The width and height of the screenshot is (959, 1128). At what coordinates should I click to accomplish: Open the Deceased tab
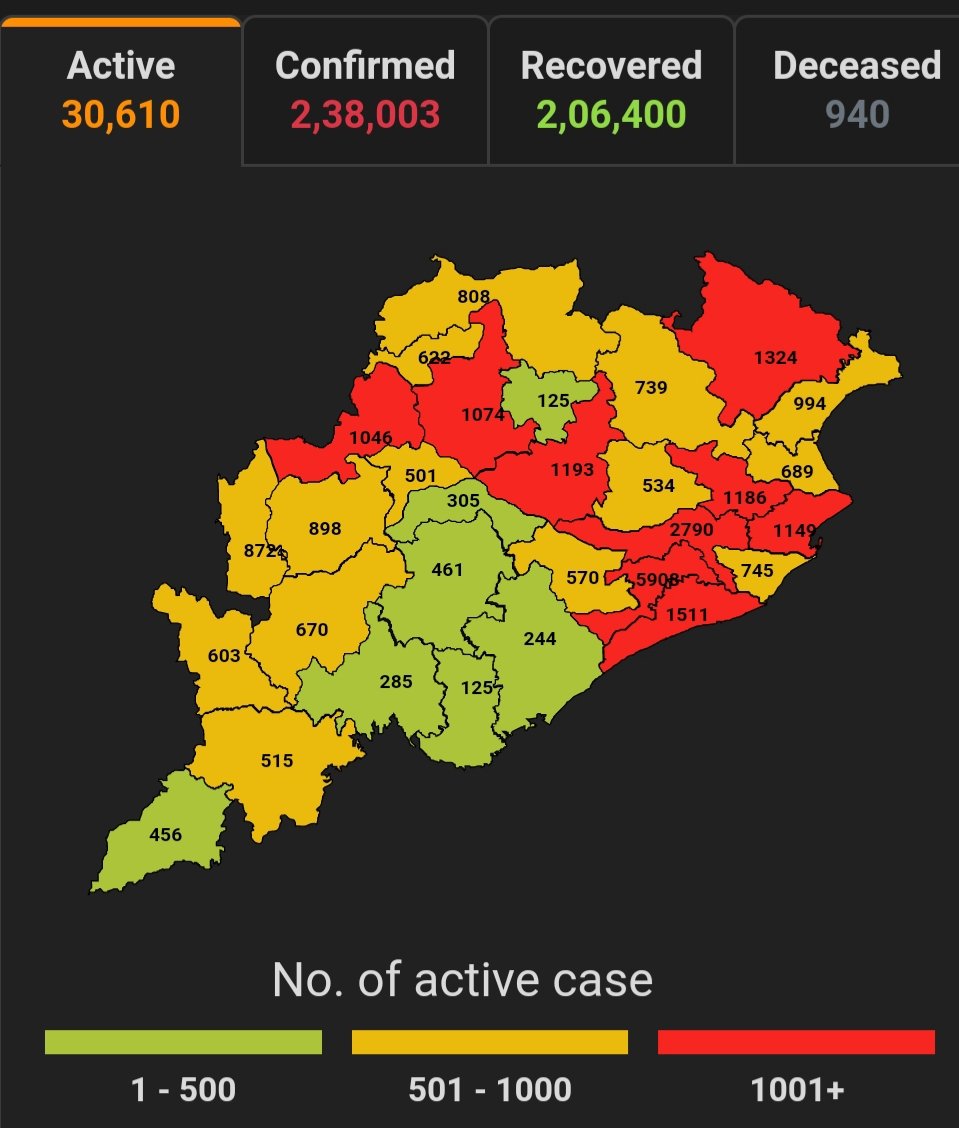point(855,90)
